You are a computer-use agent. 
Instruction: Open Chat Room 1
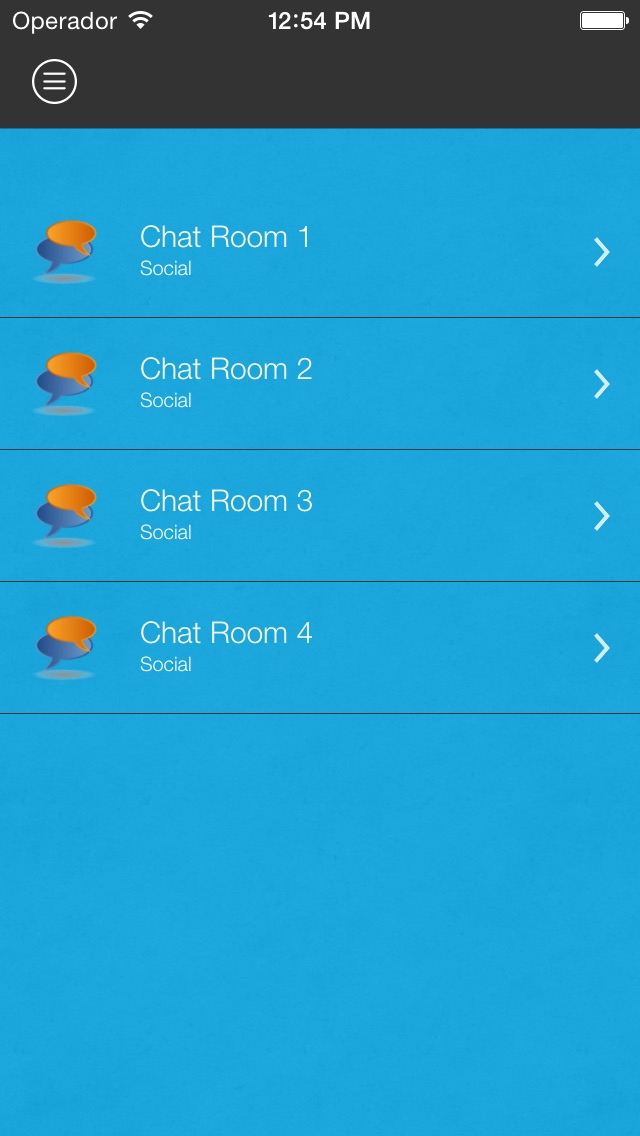[320, 251]
